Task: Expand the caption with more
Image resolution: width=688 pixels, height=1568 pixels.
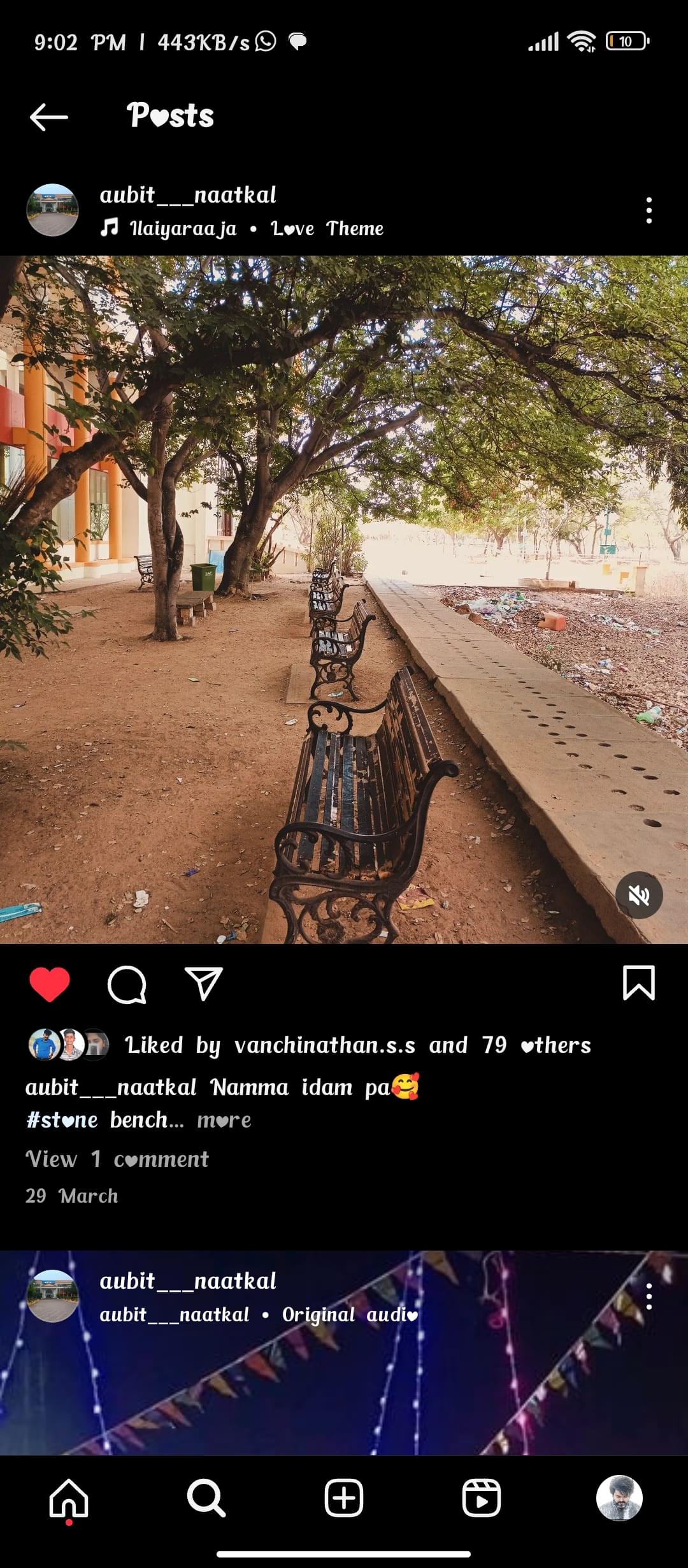Action: click(224, 1120)
